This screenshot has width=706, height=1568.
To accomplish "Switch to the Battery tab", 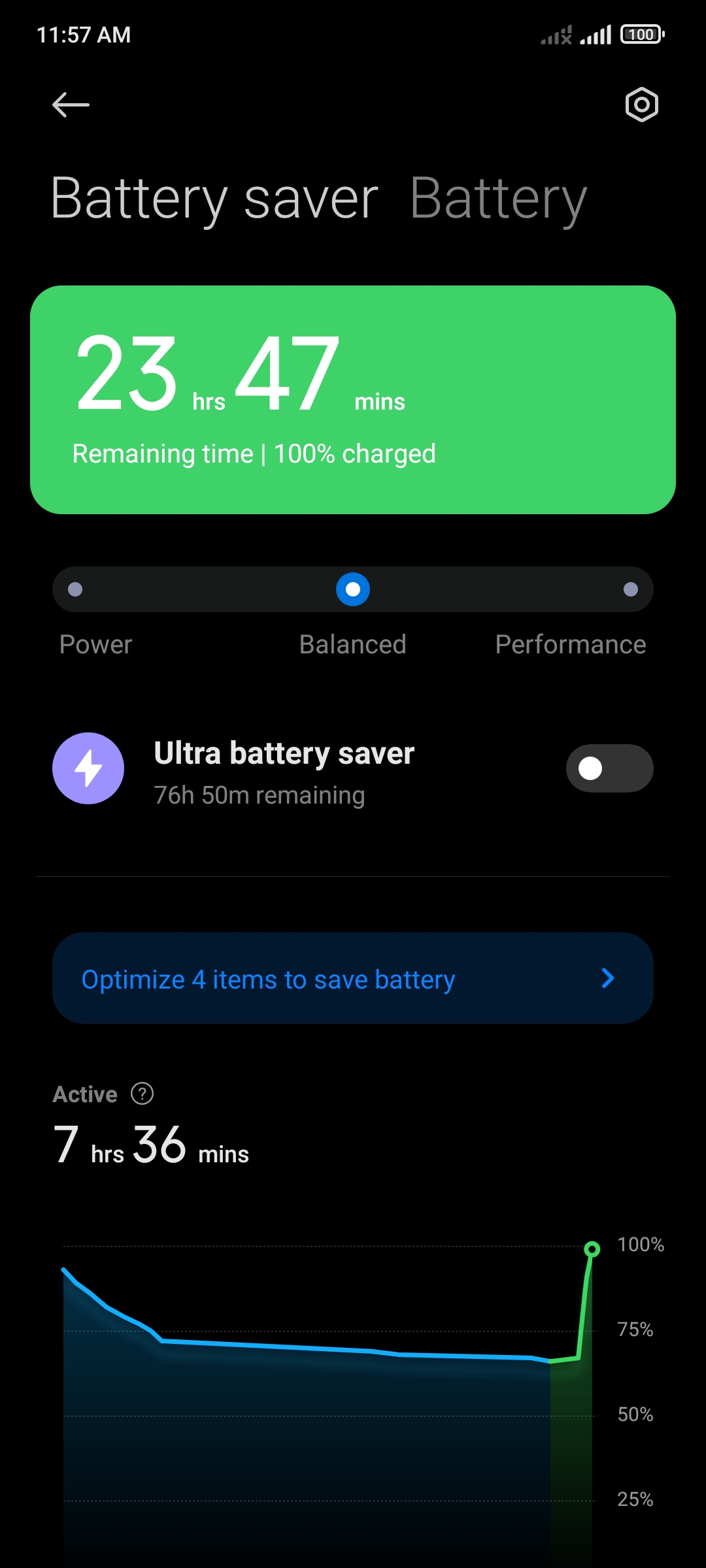I will tap(498, 199).
